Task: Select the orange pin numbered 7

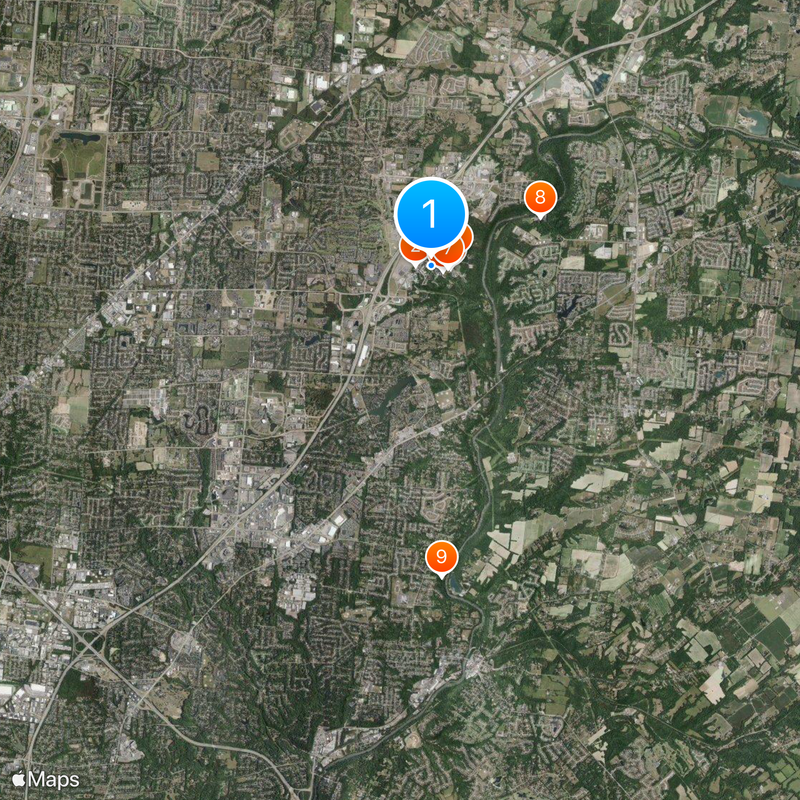Action: point(450,254)
